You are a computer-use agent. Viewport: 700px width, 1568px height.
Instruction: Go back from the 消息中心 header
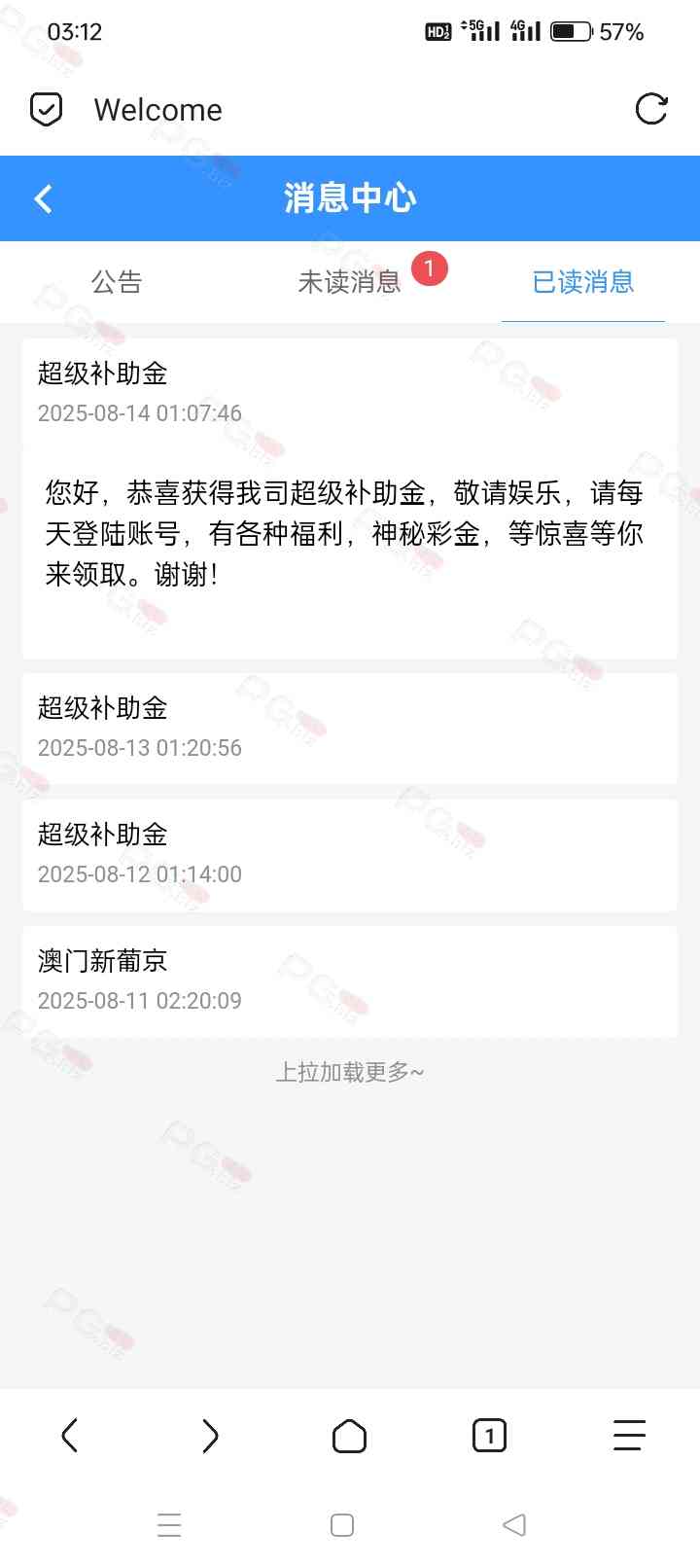[43, 199]
